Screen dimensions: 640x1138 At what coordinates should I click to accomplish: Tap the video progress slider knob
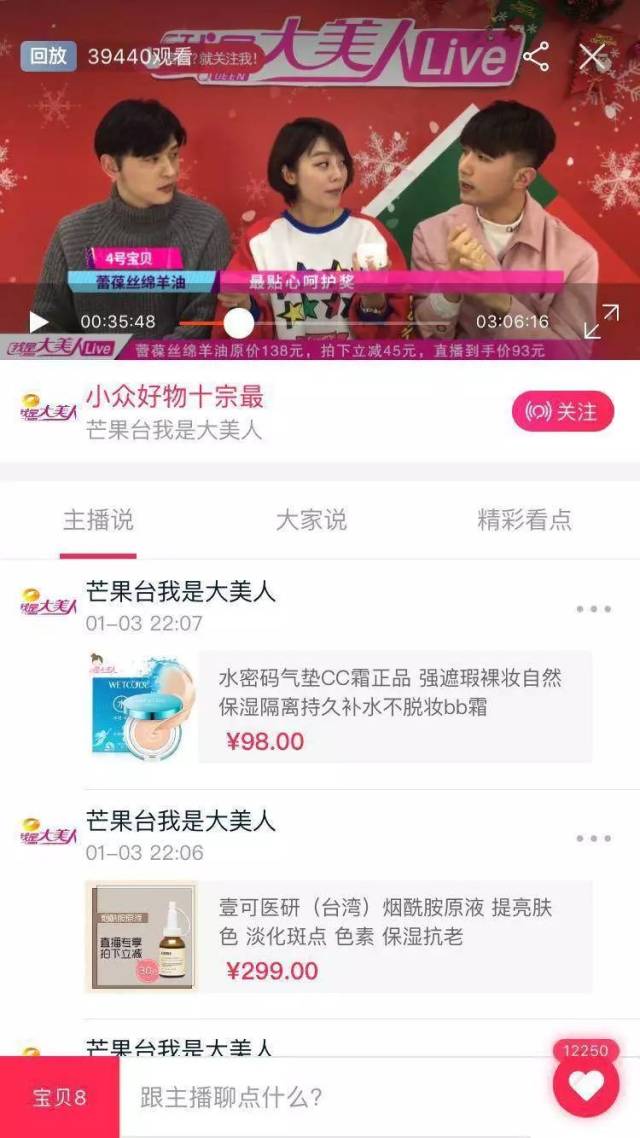click(x=238, y=322)
